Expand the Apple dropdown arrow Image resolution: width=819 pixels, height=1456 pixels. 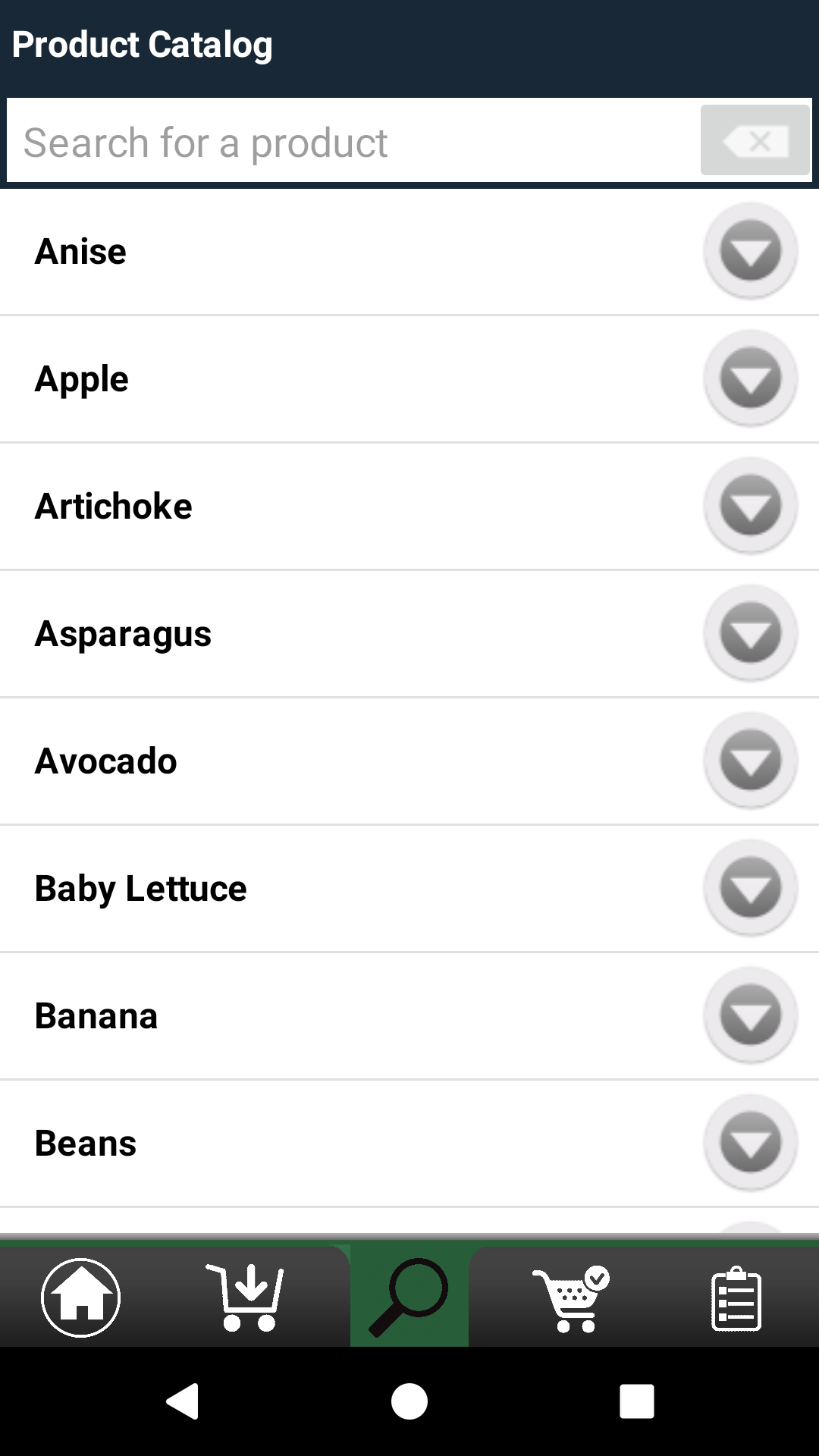[x=751, y=378]
